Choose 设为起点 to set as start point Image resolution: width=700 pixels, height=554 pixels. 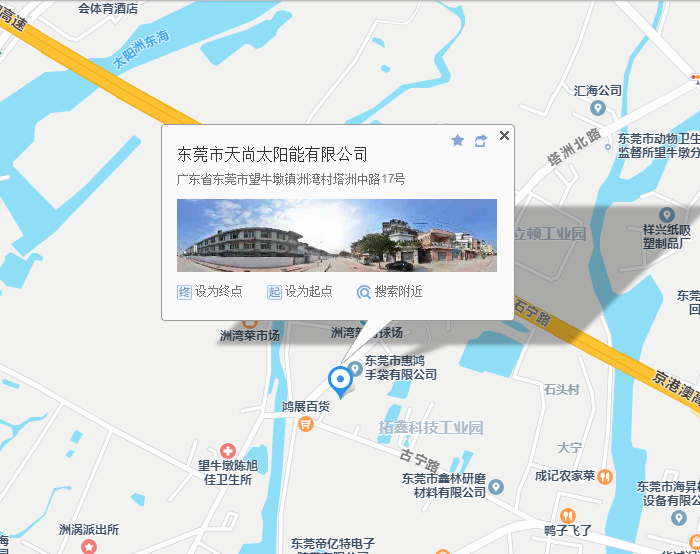point(299,292)
